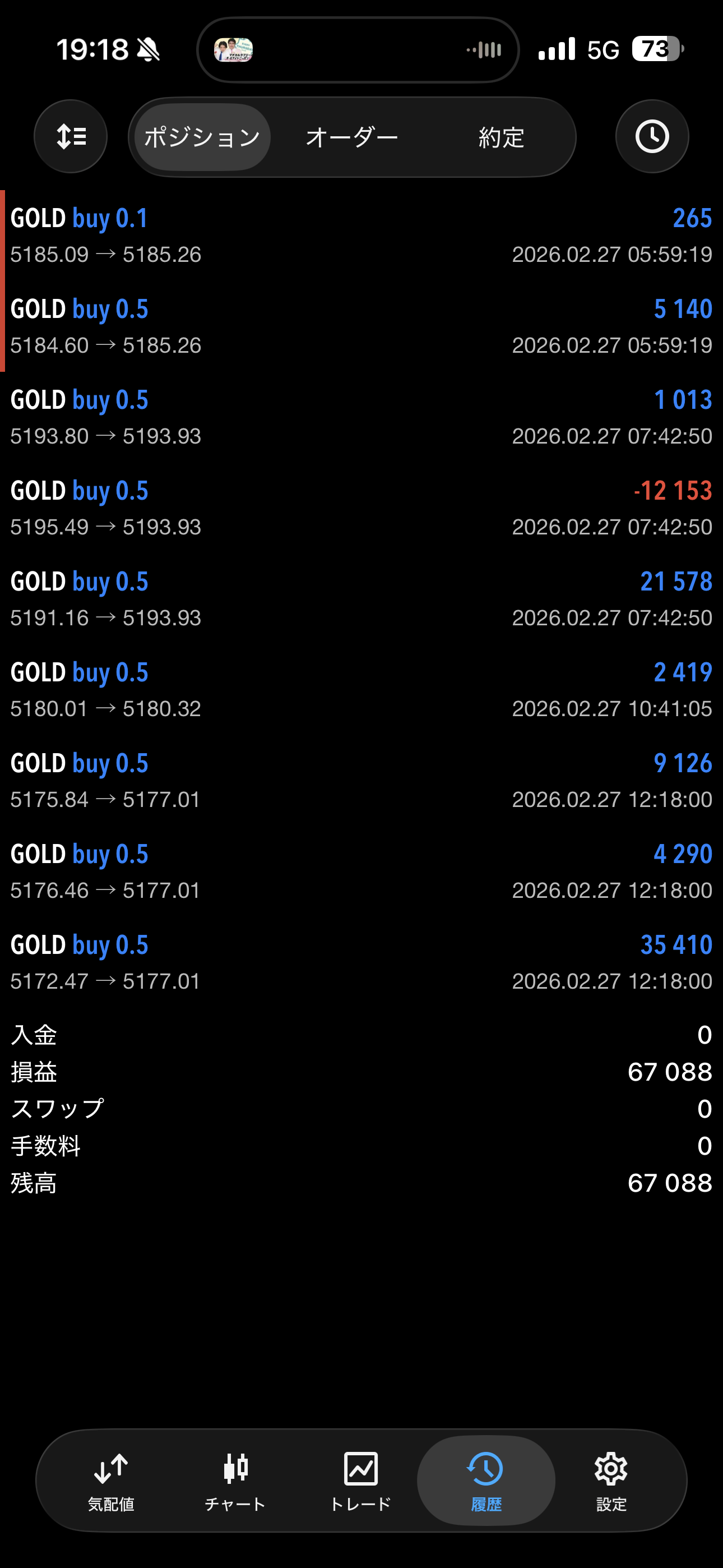Viewport: 723px width, 1568px height.
Task: Expand the GOLD trade with 1 013 profit
Action: coord(361,417)
